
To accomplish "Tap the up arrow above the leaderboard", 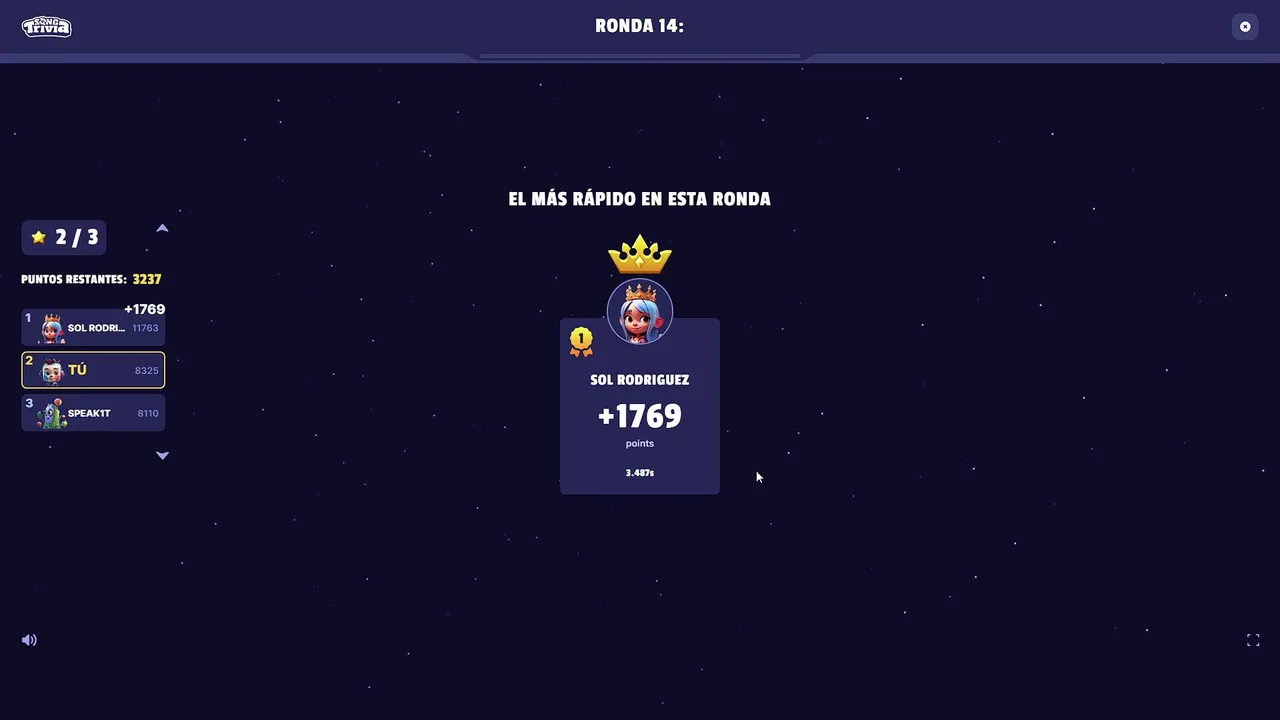I will 162,229.
